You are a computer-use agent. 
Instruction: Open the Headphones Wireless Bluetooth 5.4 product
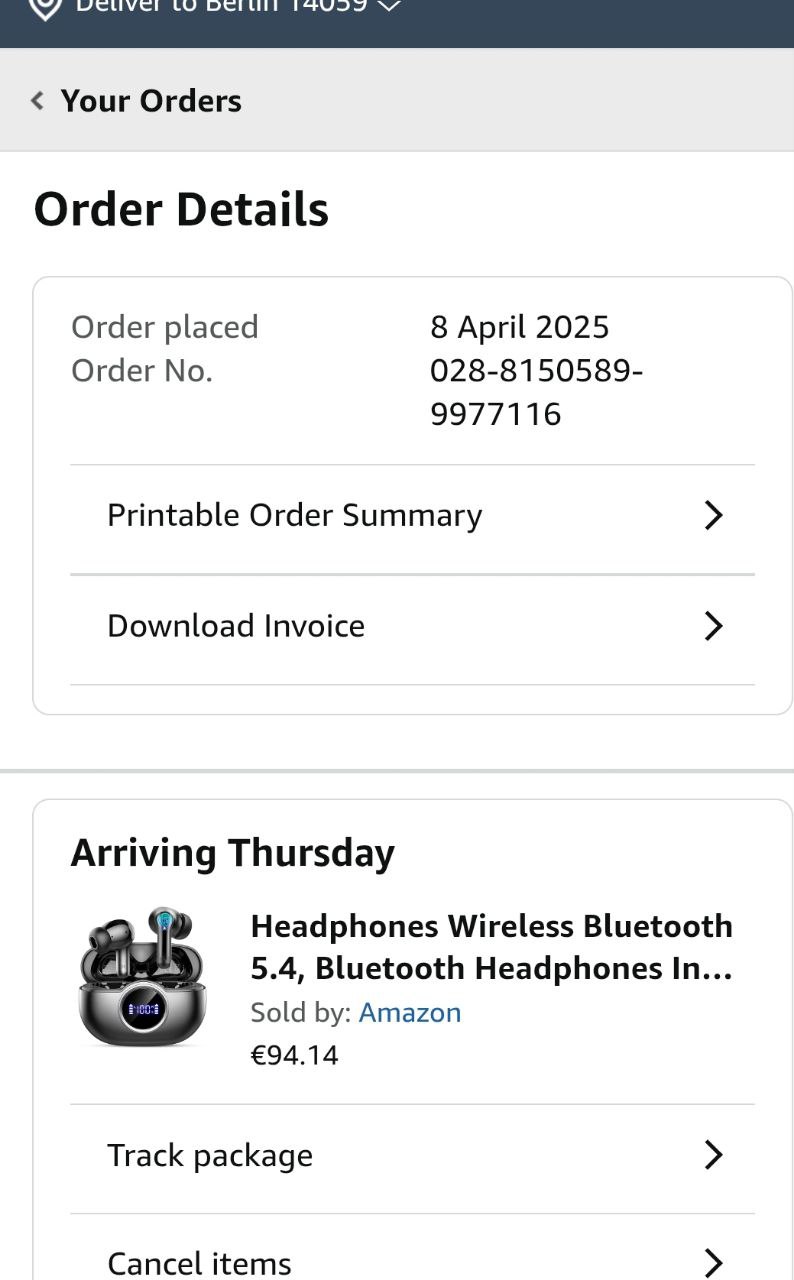(491, 947)
